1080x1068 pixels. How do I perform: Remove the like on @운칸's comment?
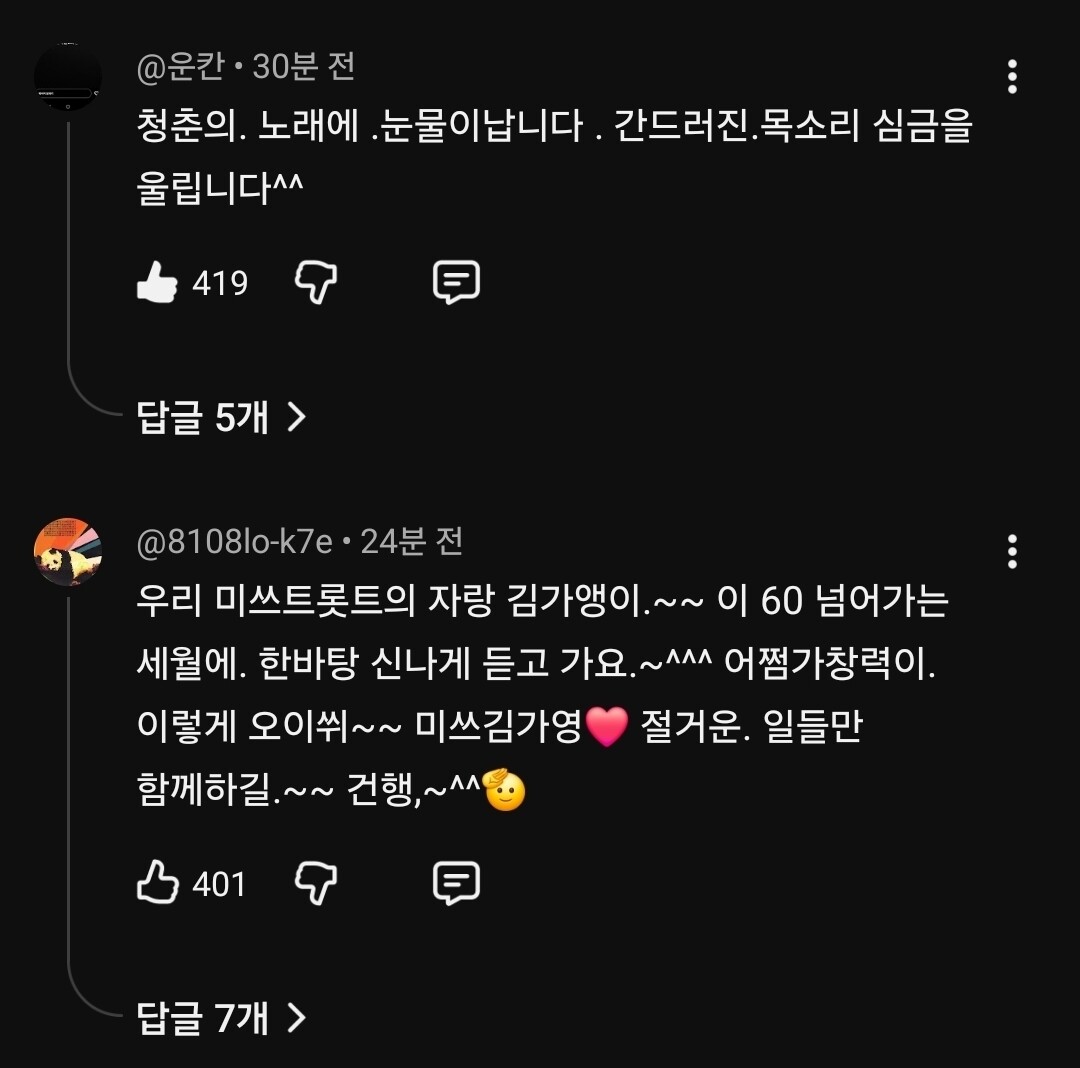[158, 282]
